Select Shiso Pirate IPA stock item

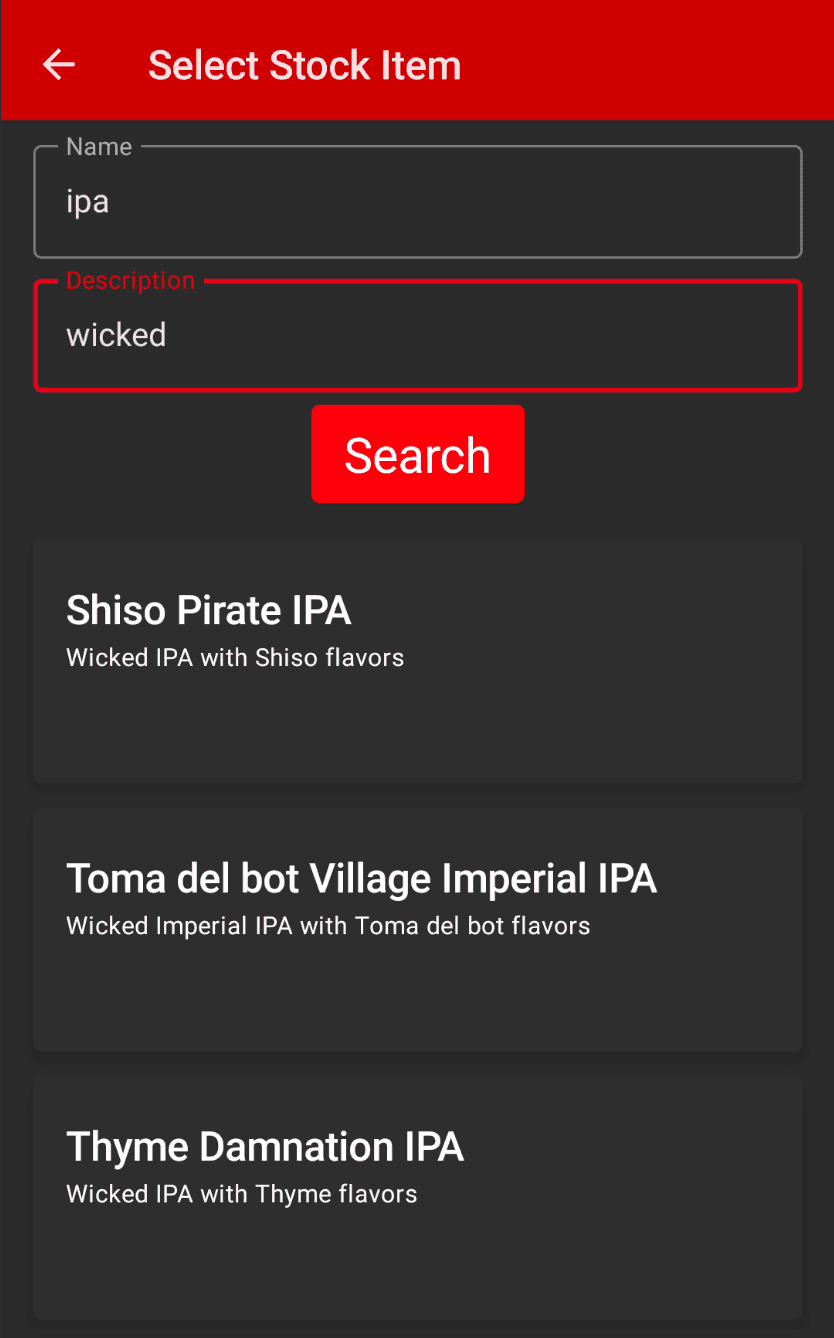(x=418, y=662)
